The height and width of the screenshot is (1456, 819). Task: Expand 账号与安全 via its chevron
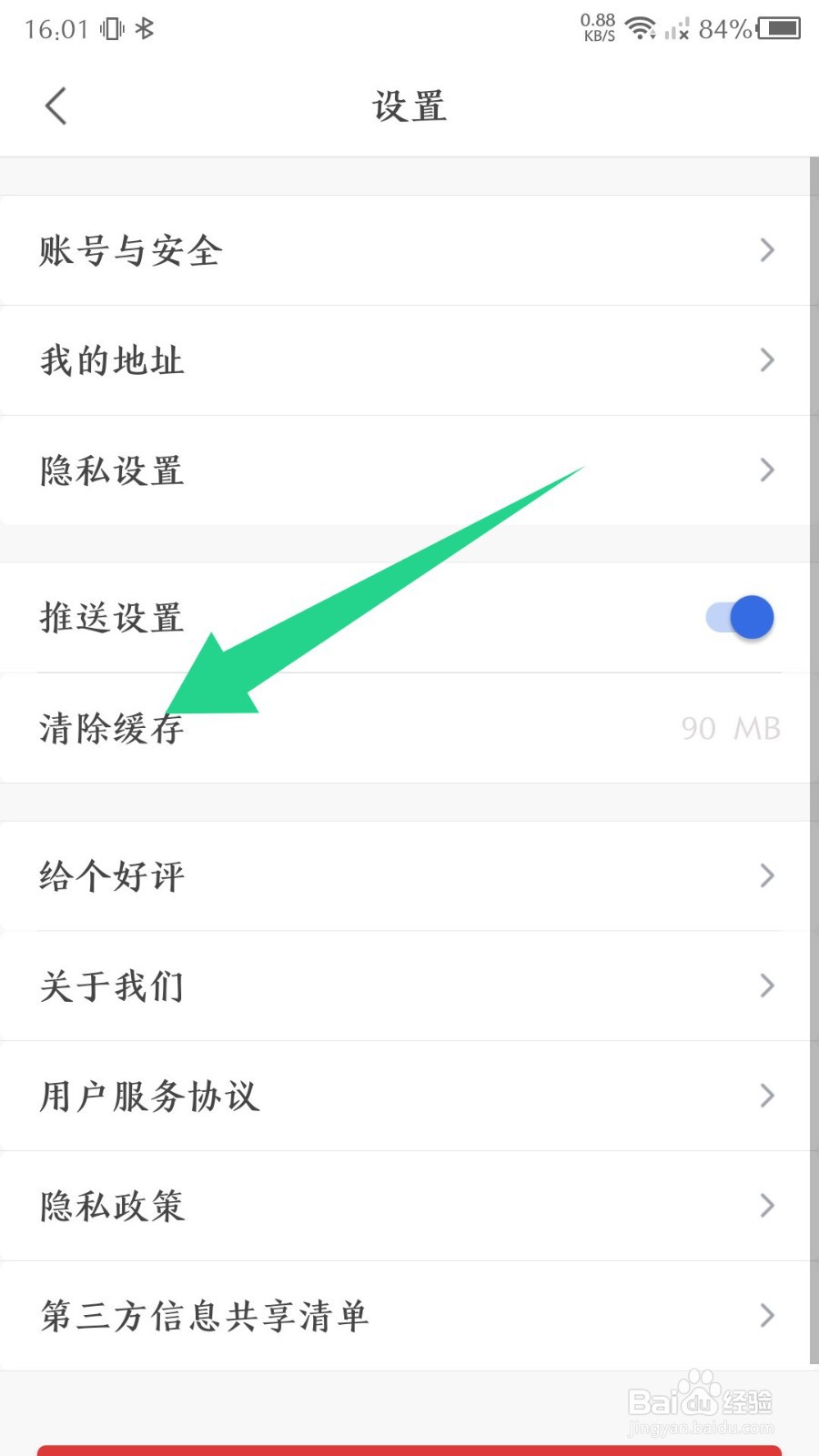(x=767, y=251)
